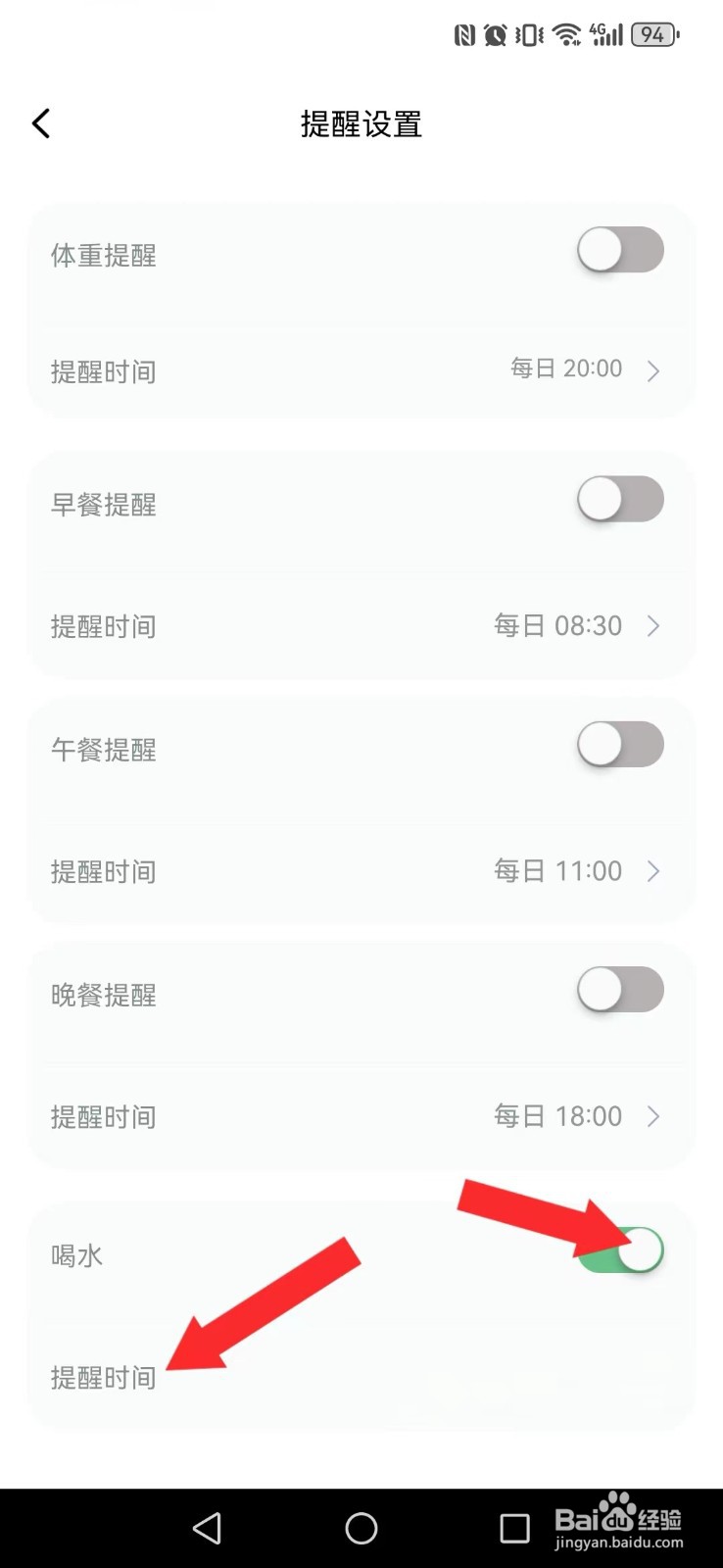Tap the system home button
Screen dimensions: 723x1568
pyautogui.click(x=361, y=1528)
